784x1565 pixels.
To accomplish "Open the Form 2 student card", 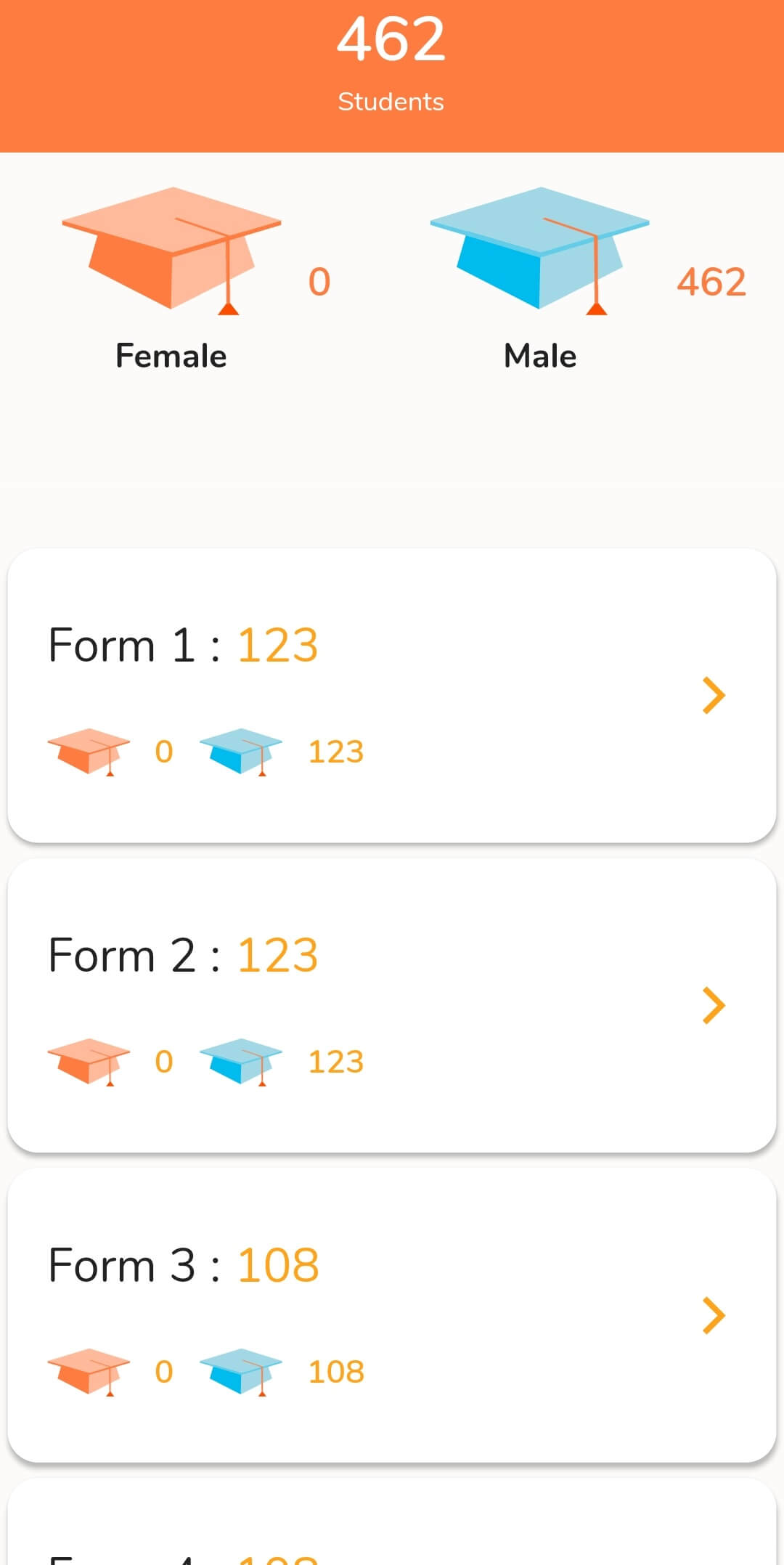I will tap(392, 1006).
